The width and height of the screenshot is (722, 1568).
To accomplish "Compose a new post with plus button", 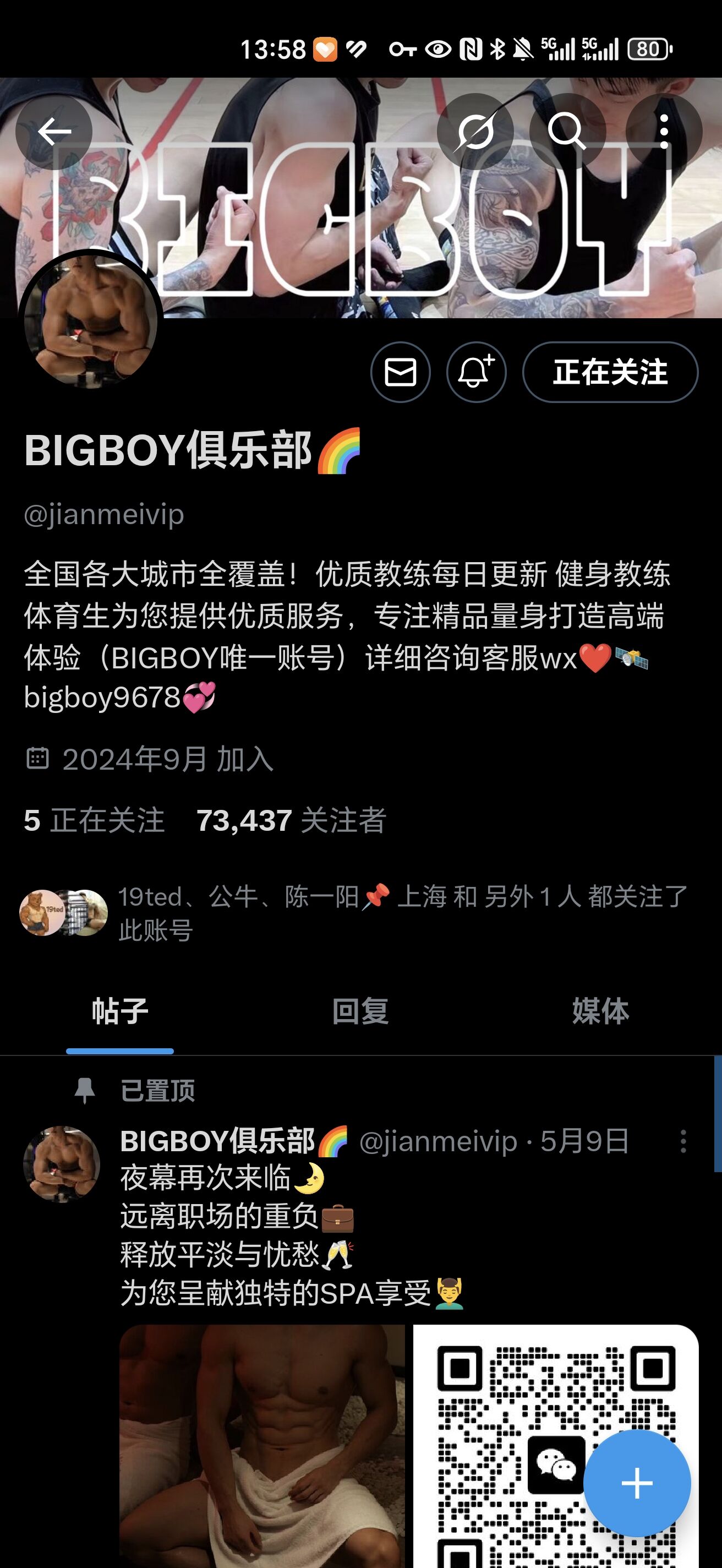I will pos(637,1483).
